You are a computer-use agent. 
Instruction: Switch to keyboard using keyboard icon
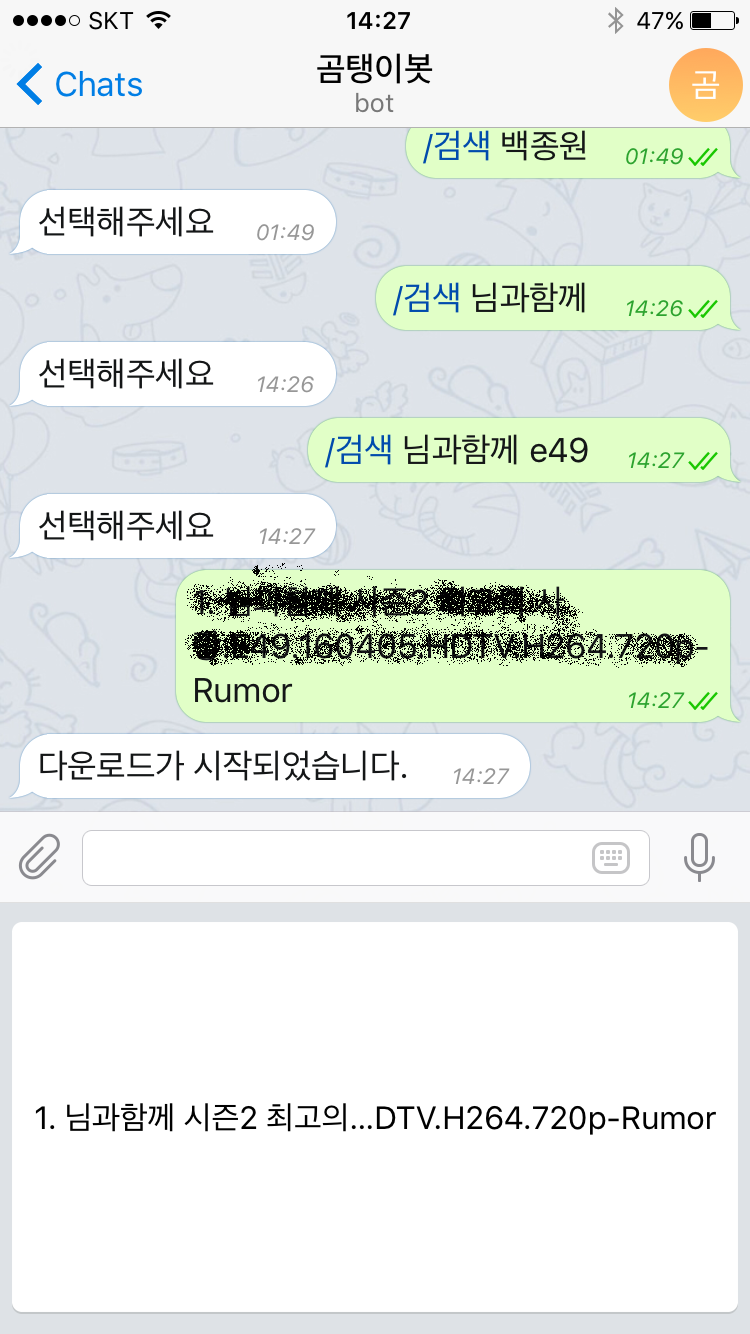pyautogui.click(x=610, y=858)
